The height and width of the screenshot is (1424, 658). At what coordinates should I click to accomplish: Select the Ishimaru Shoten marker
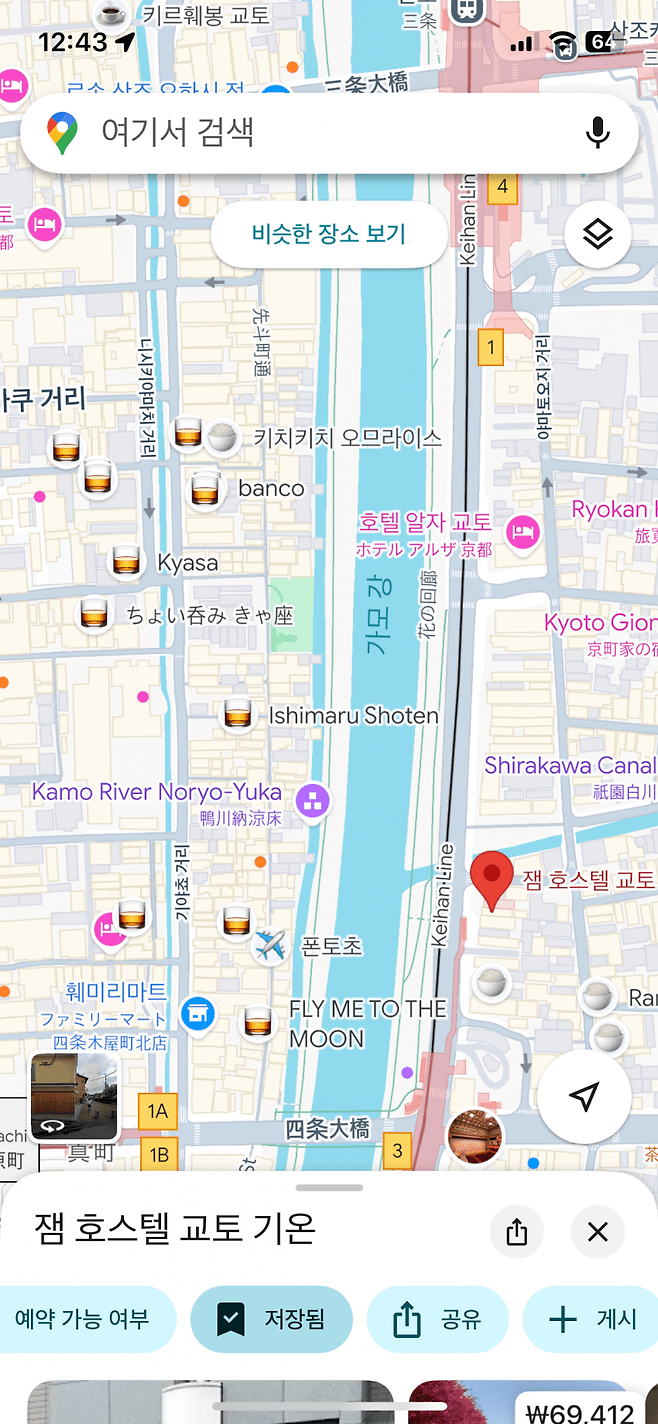(237, 715)
